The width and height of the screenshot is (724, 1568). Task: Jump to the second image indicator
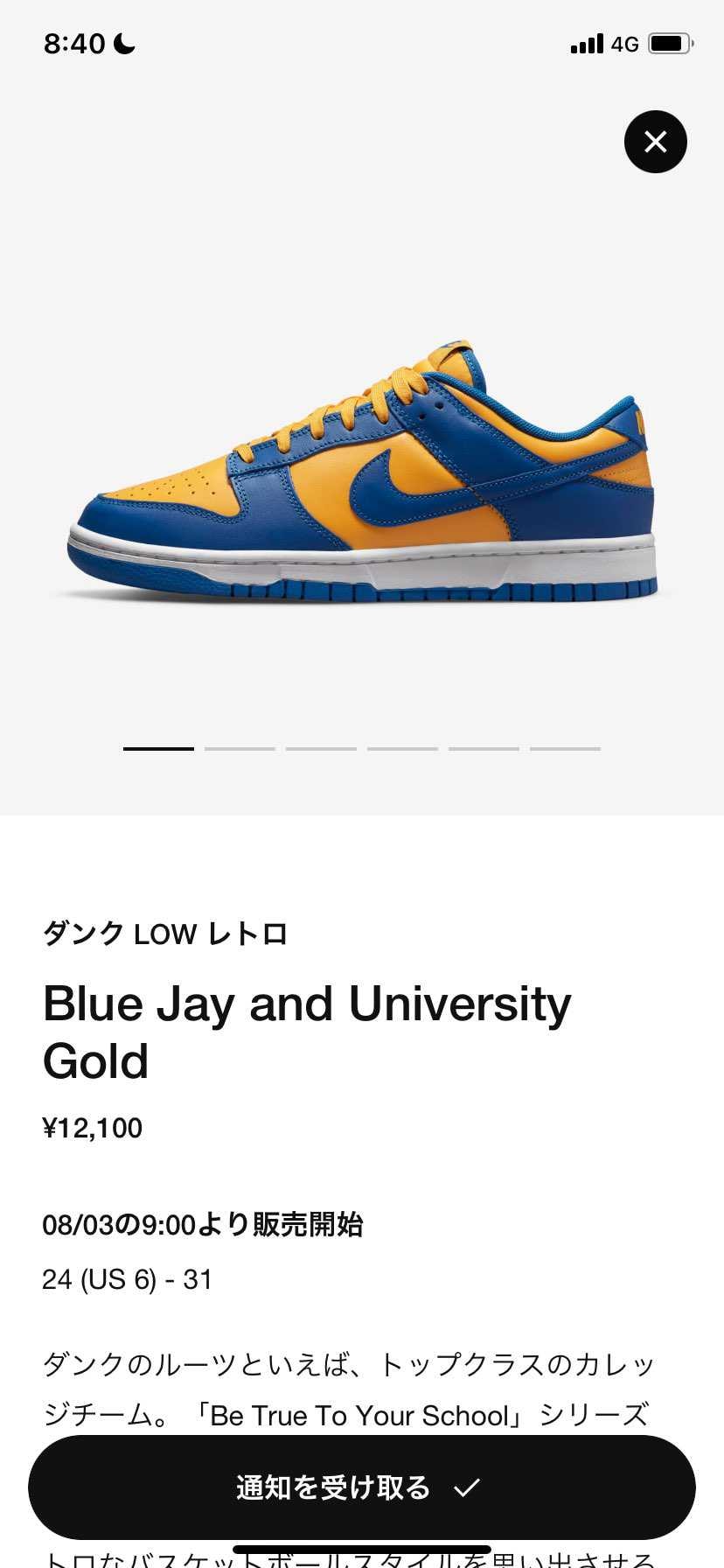coord(240,749)
